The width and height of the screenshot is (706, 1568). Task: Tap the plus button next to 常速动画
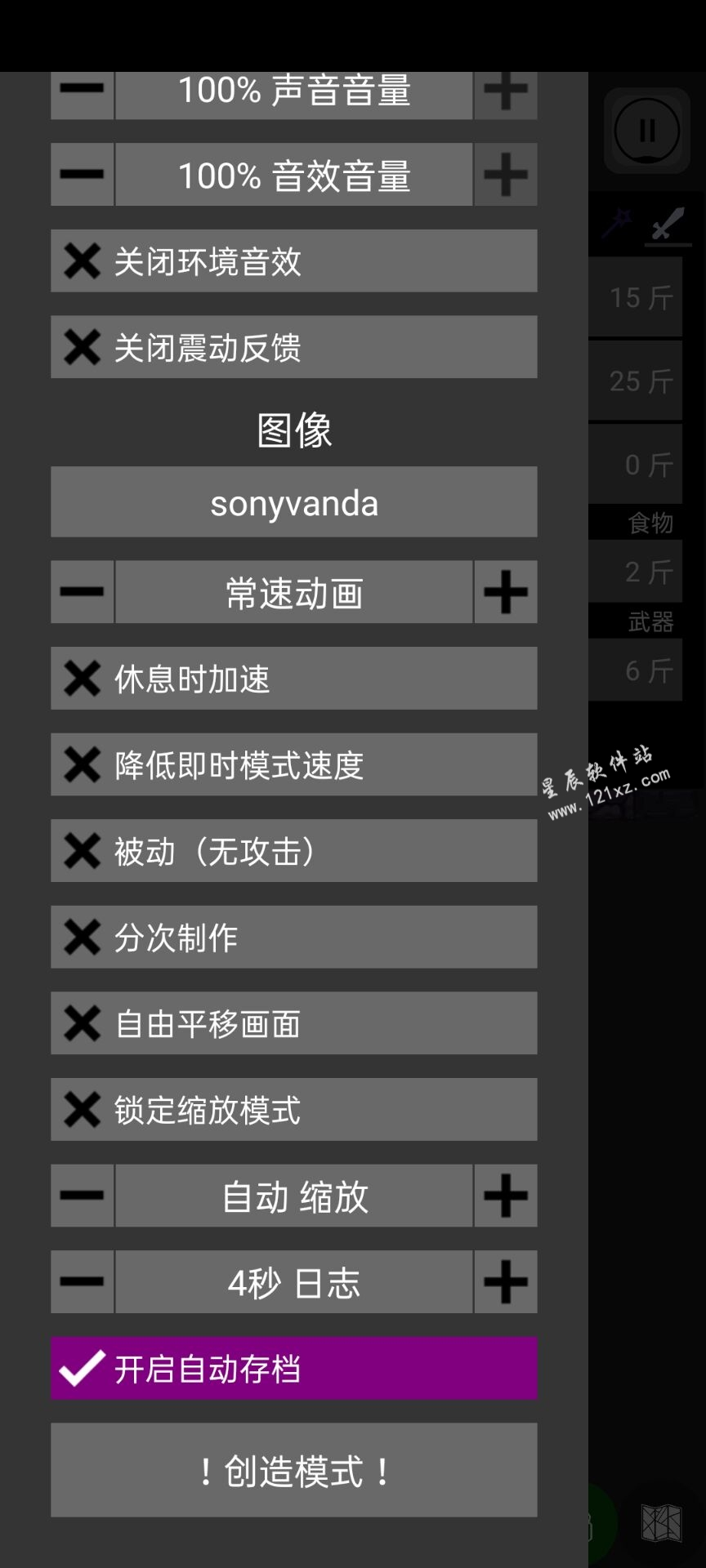point(505,592)
